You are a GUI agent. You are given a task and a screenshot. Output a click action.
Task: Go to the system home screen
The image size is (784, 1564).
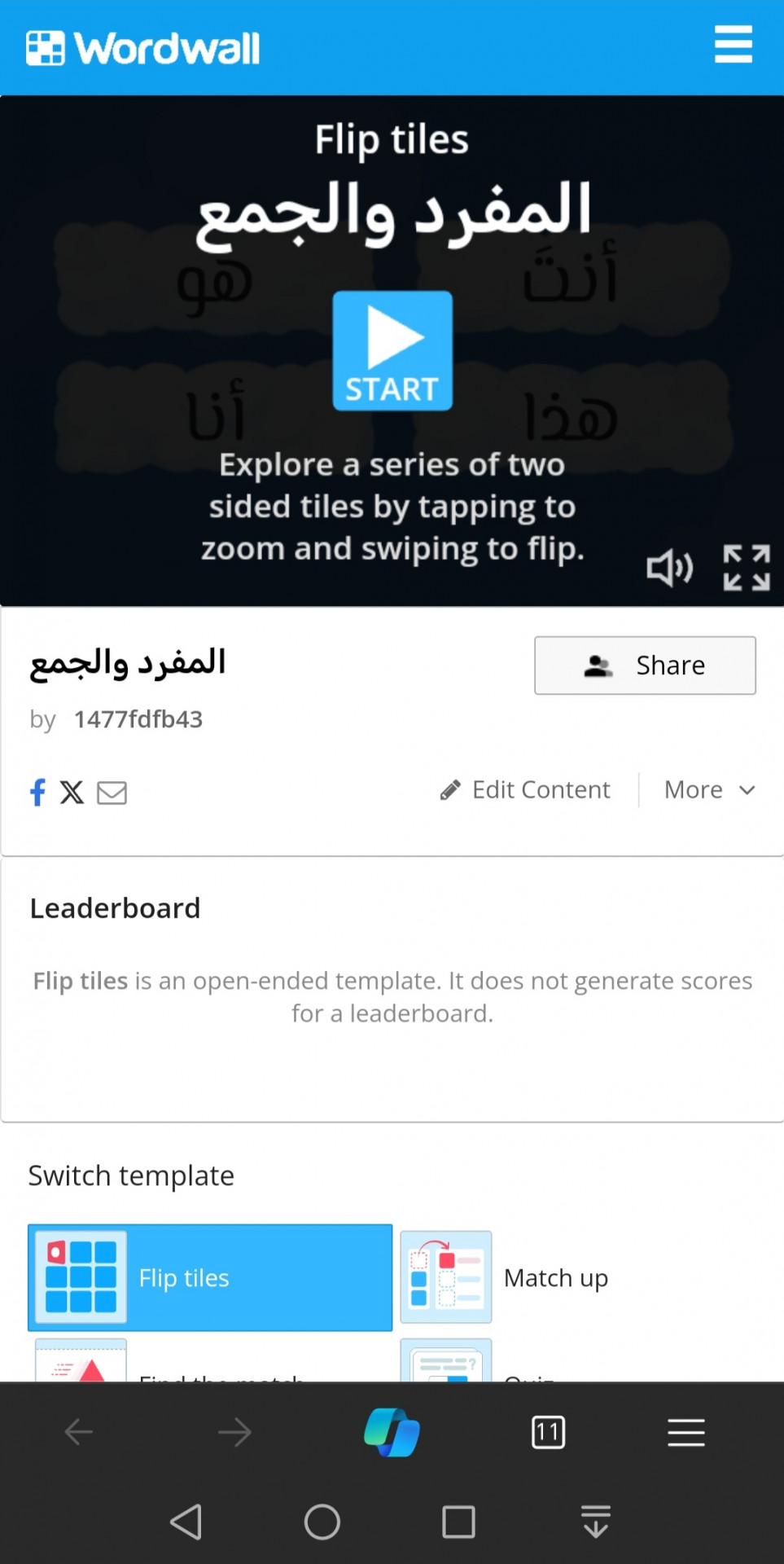pos(322,1522)
